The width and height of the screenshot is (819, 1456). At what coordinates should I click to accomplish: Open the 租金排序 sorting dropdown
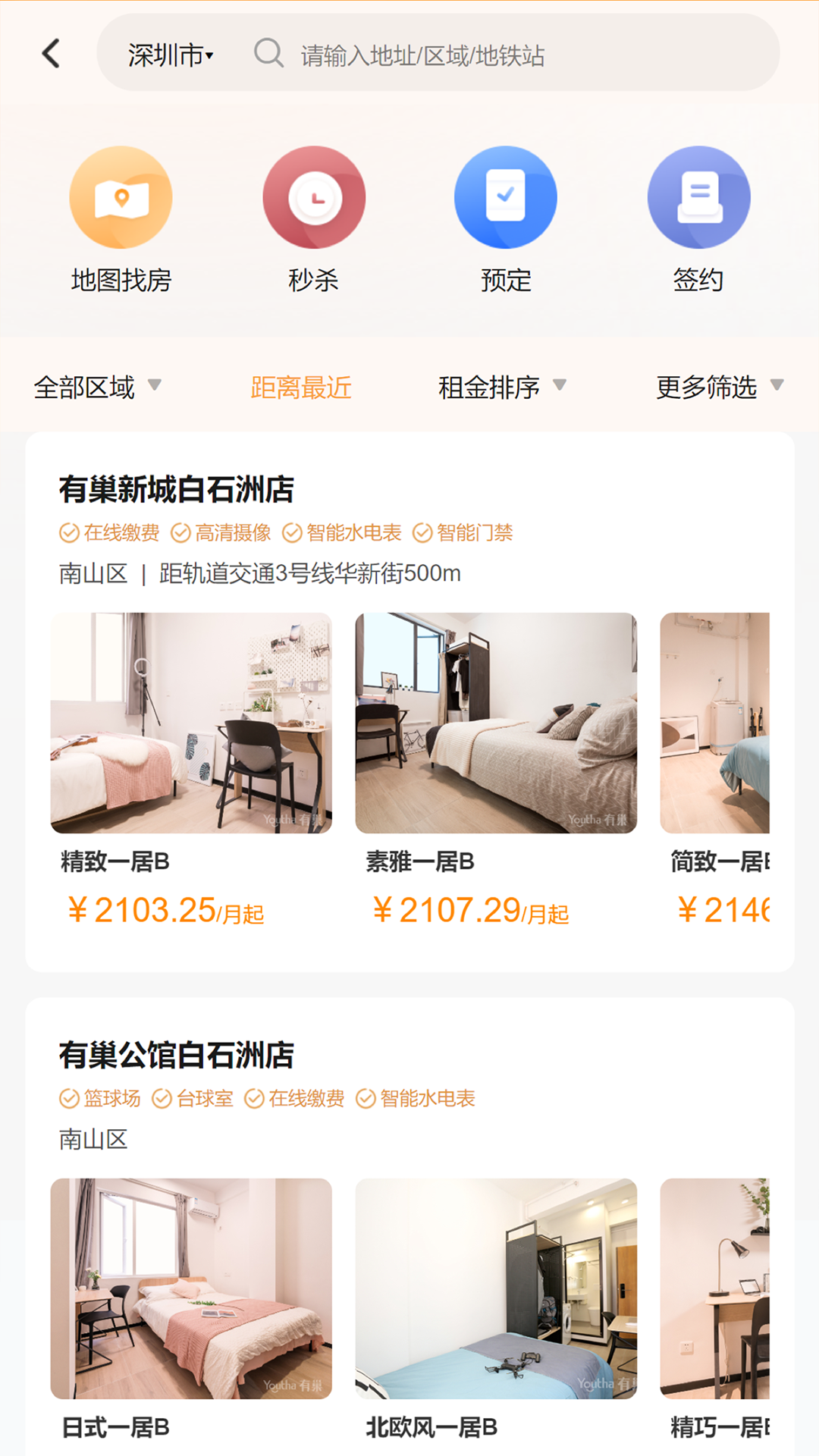tap(502, 388)
